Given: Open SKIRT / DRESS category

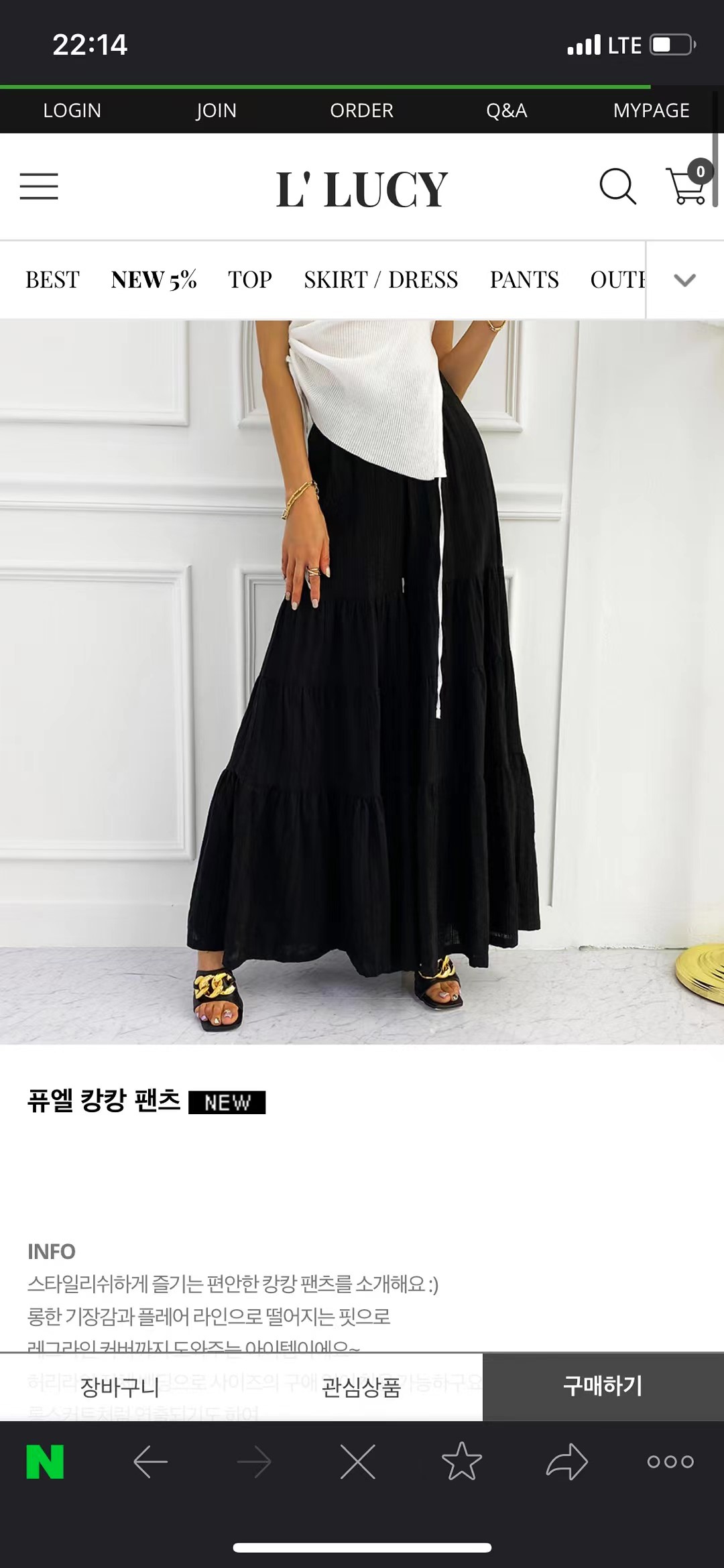Looking at the screenshot, I should (x=381, y=280).
